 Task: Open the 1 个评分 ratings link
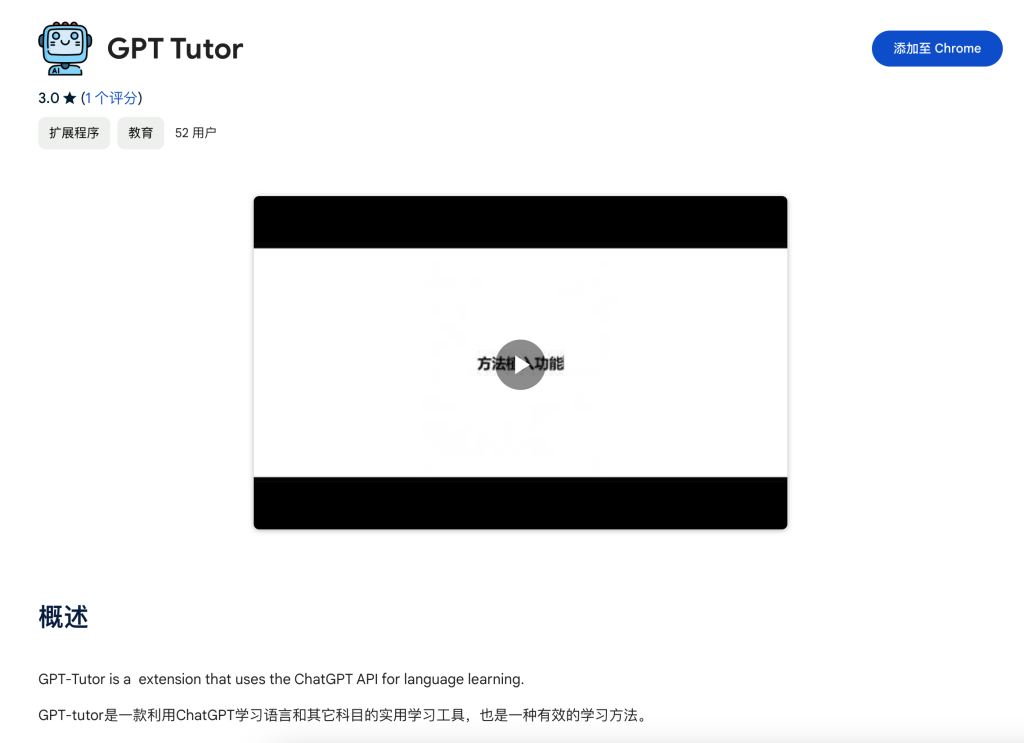111,98
